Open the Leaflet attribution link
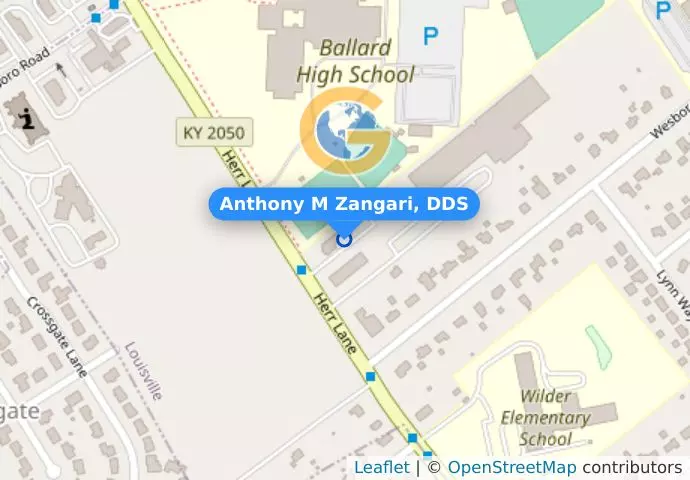This screenshot has width=690, height=480. (x=381, y=468)
